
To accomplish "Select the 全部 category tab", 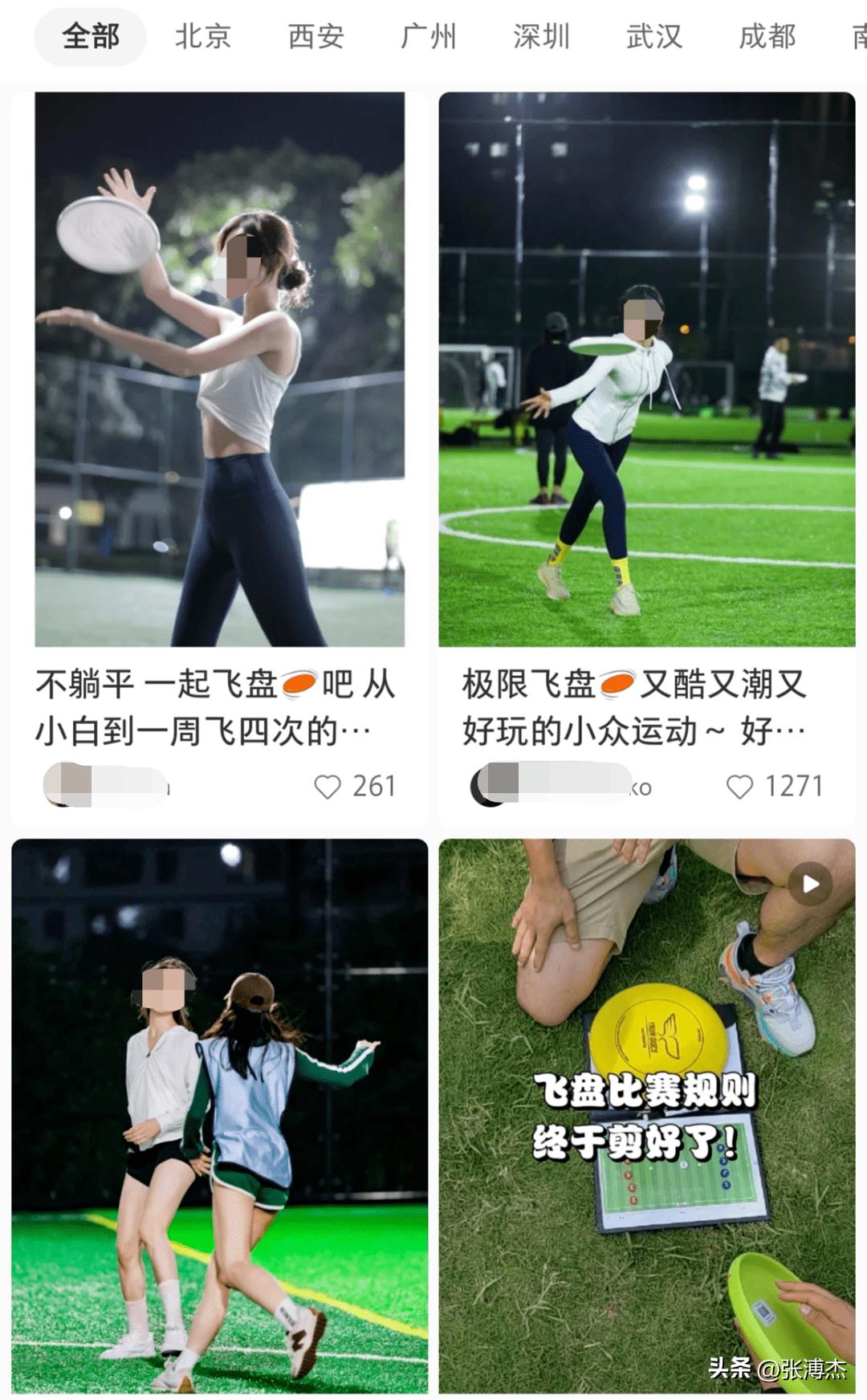I will [90, 36].
